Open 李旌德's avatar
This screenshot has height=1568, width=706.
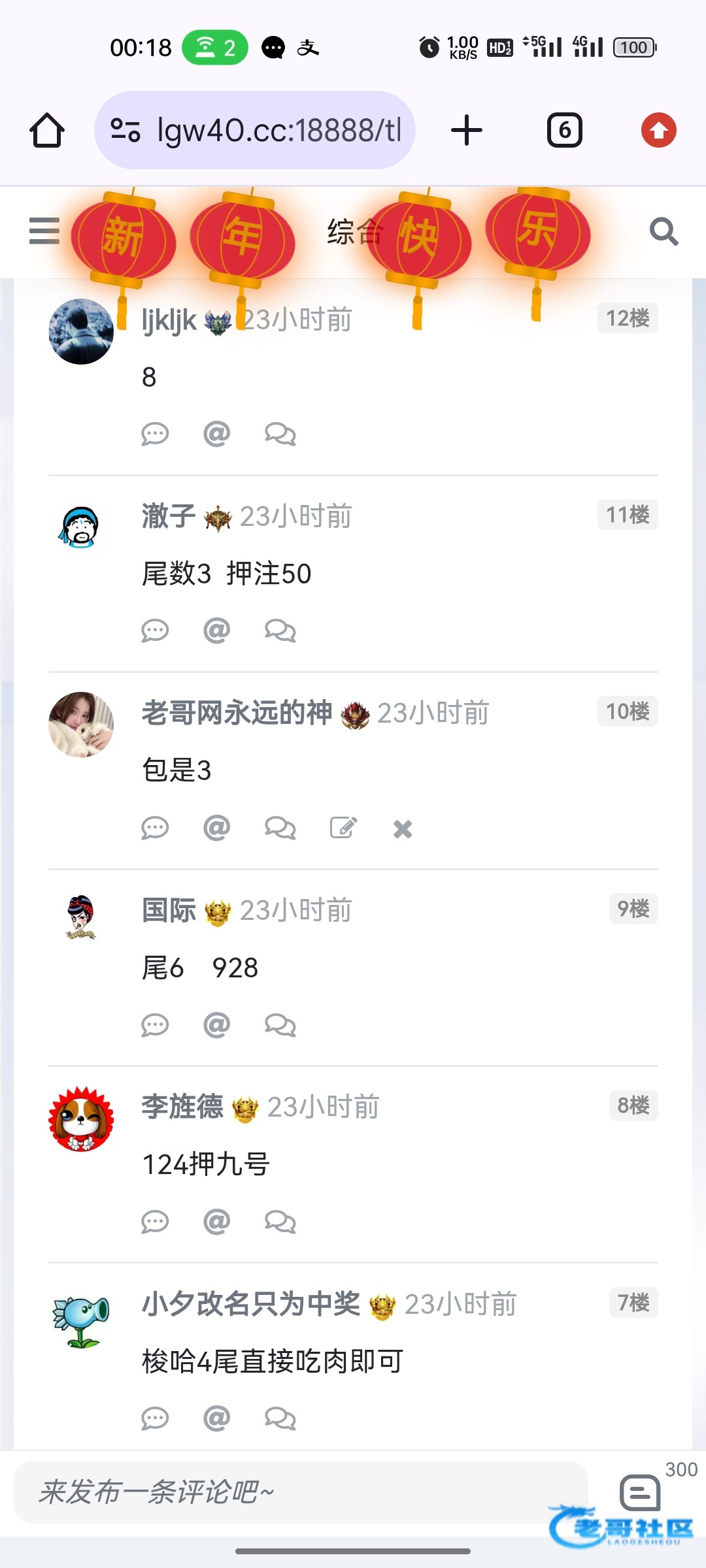click(x=81, y=1119)
